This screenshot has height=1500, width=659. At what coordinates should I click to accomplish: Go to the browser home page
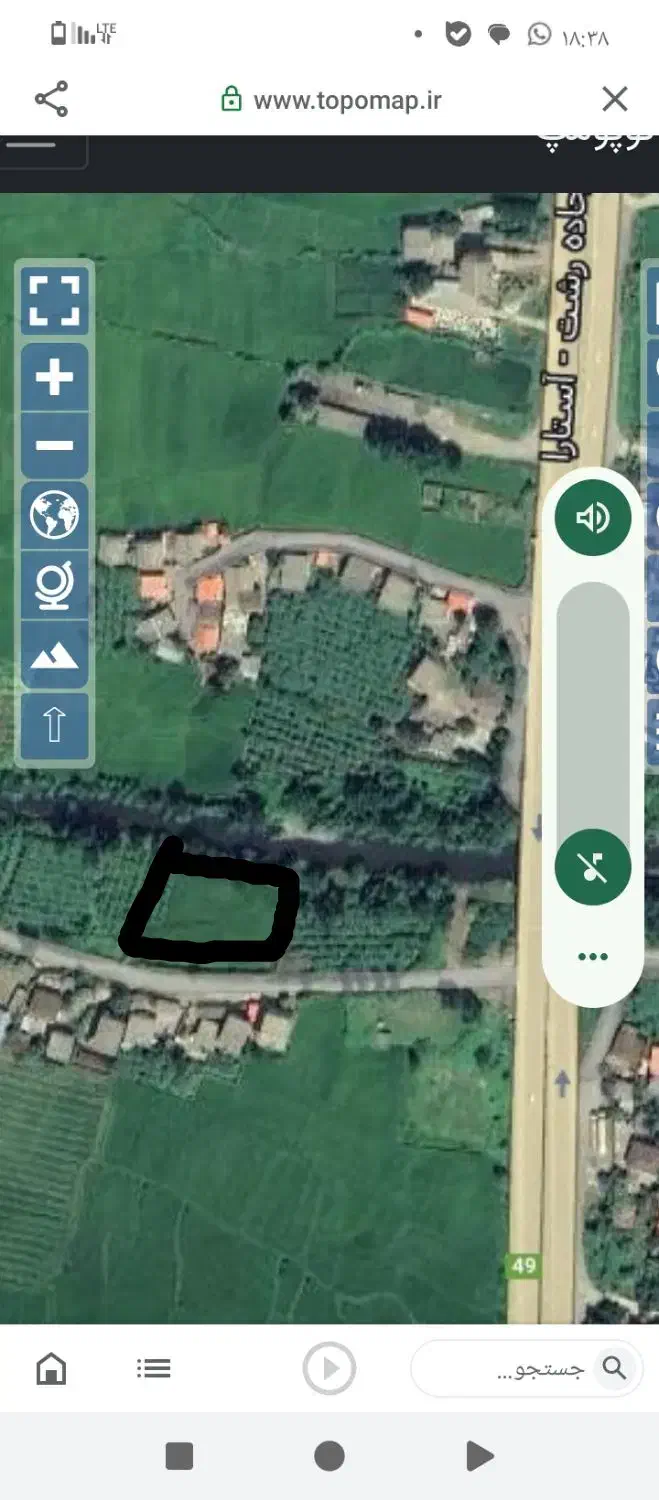(51, 1368)
